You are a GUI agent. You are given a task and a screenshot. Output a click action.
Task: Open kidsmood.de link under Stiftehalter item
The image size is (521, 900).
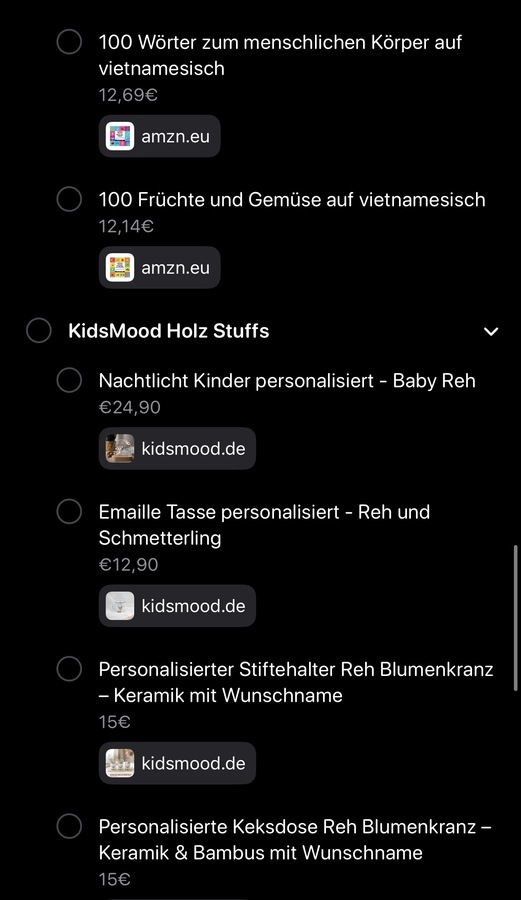(x=177, y=763)
